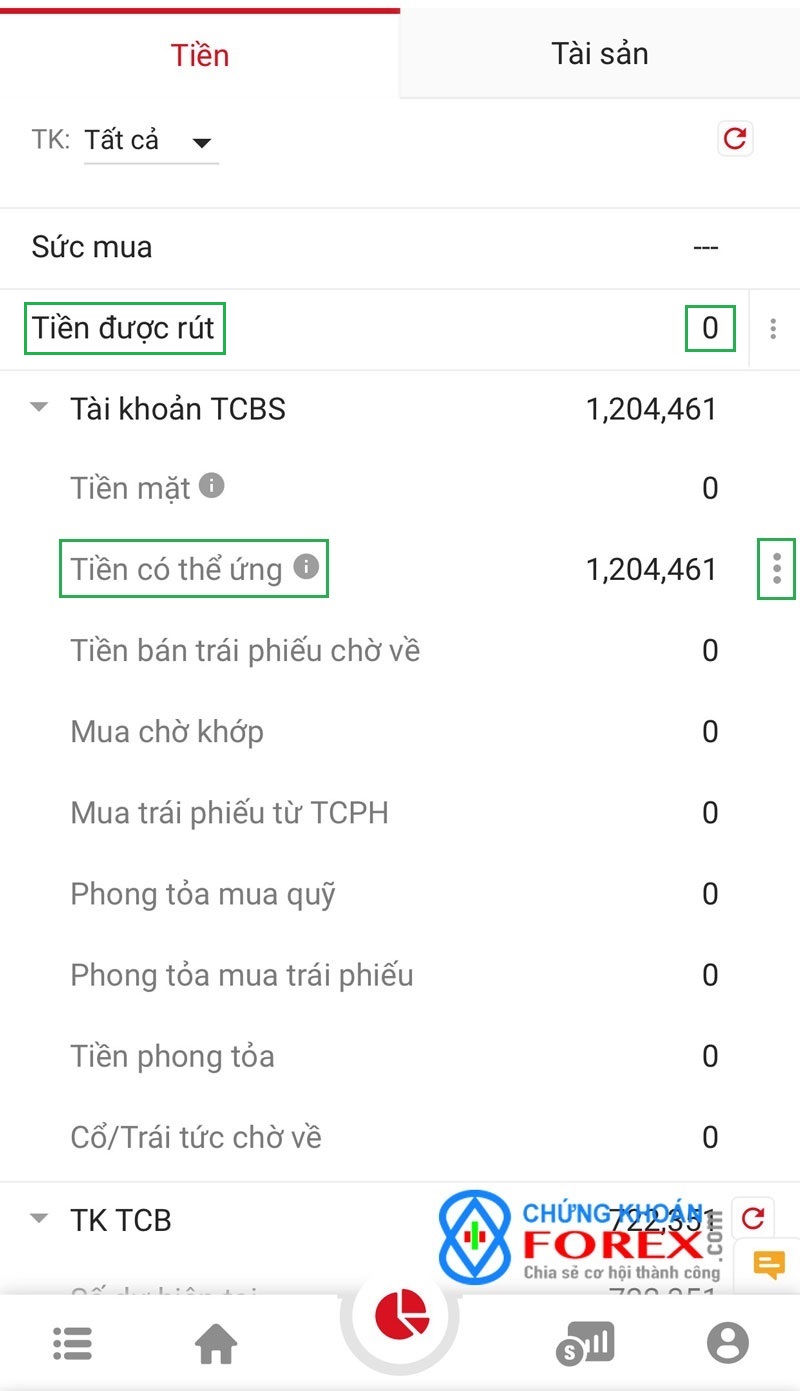Open the chat support bubble
Viewport: 800px width, 1391px height.
point(769,1265)
